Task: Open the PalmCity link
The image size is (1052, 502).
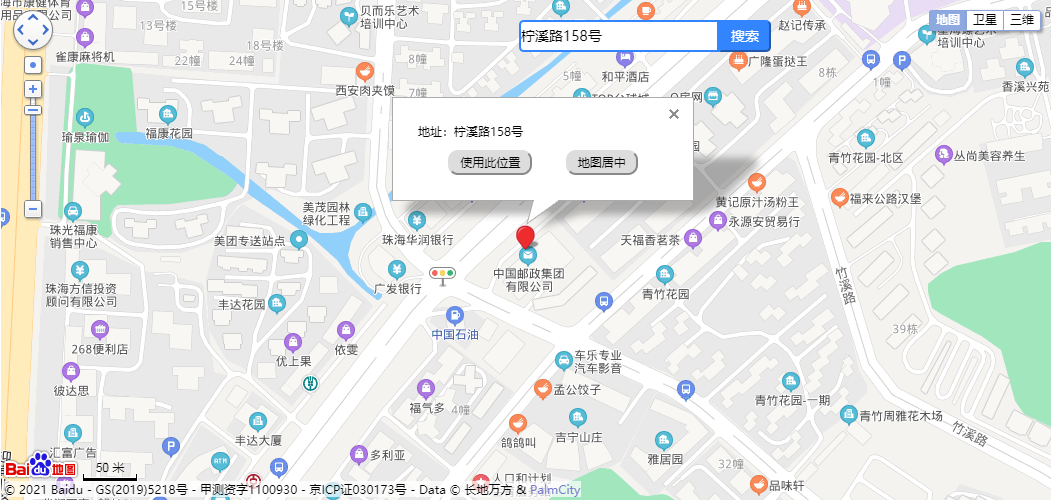Action: tap(555, 490)
